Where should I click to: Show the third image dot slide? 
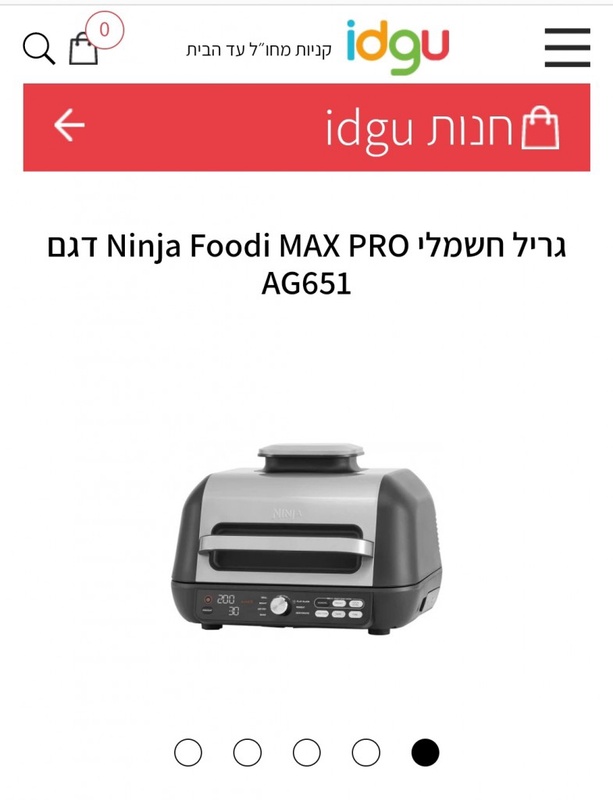[x=307, y=752]
